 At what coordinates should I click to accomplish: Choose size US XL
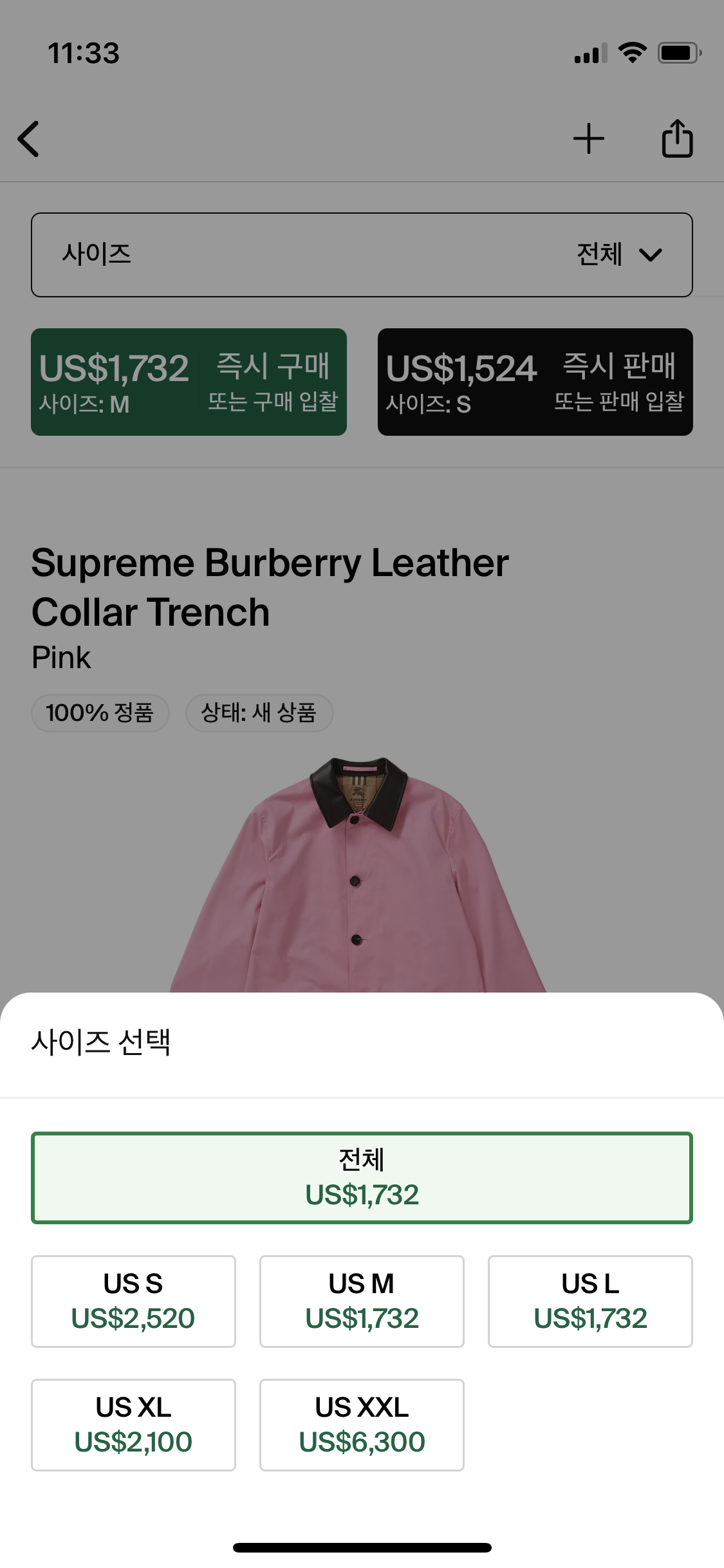pyautogui.click(x=133, y=1424)
